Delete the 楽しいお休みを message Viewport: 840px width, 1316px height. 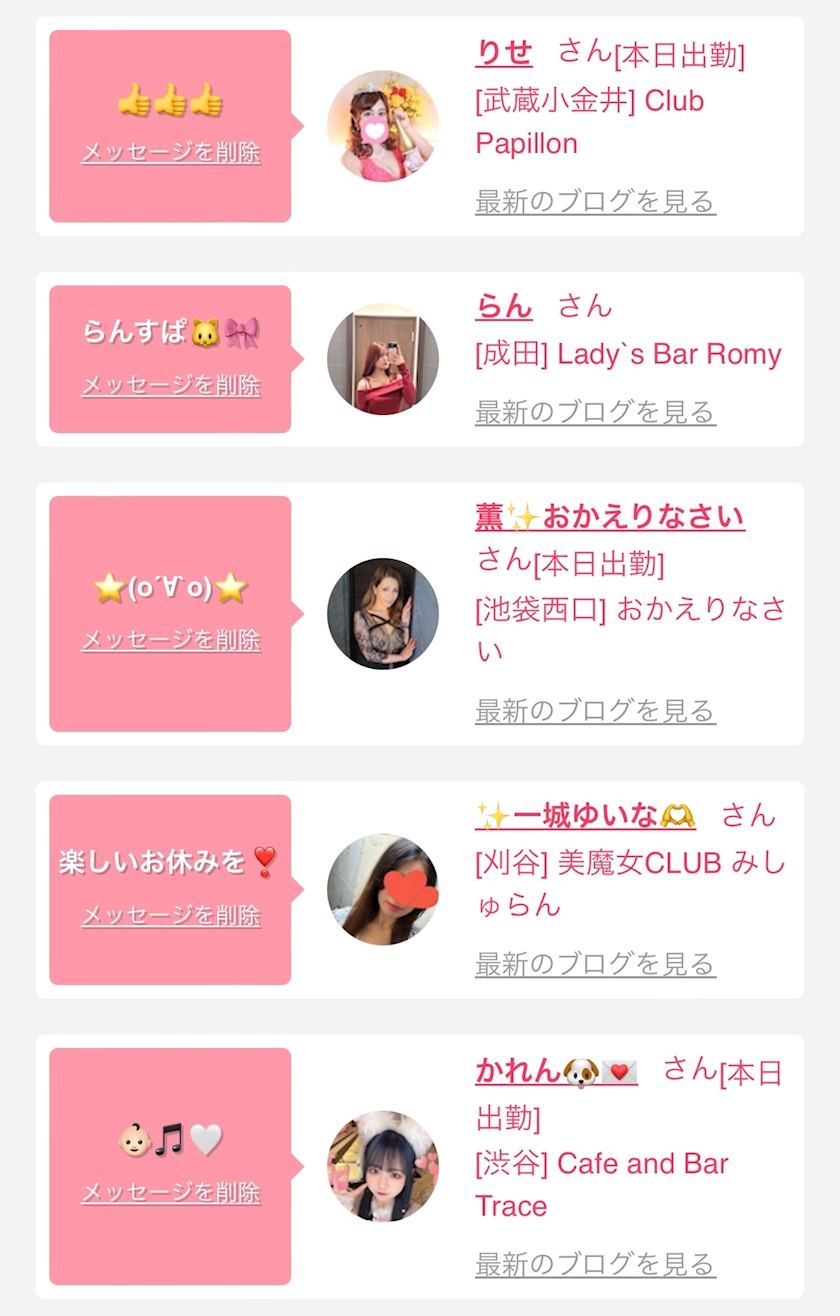[171, 916]
